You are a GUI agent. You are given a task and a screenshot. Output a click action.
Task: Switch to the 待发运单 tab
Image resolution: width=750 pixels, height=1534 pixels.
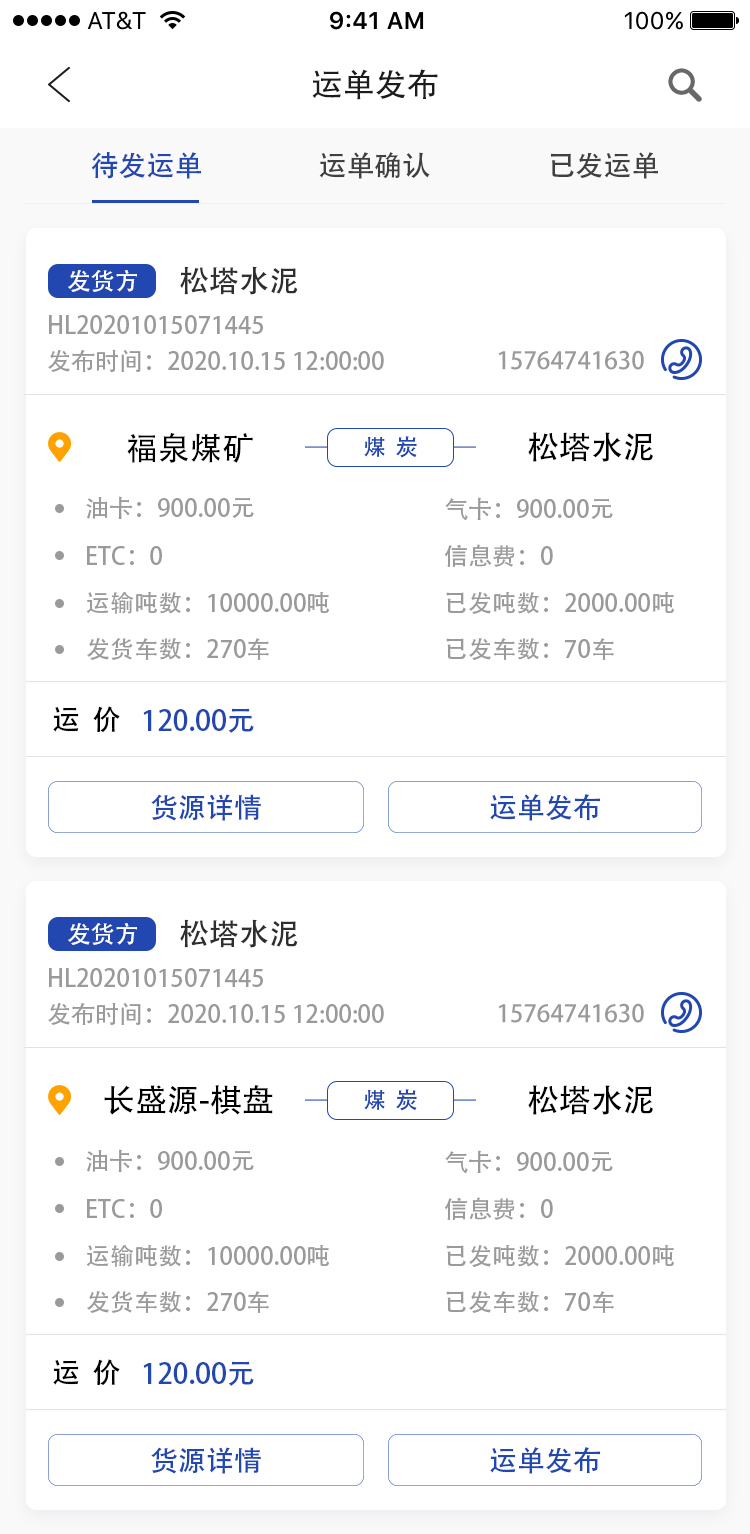pos(146,166)
